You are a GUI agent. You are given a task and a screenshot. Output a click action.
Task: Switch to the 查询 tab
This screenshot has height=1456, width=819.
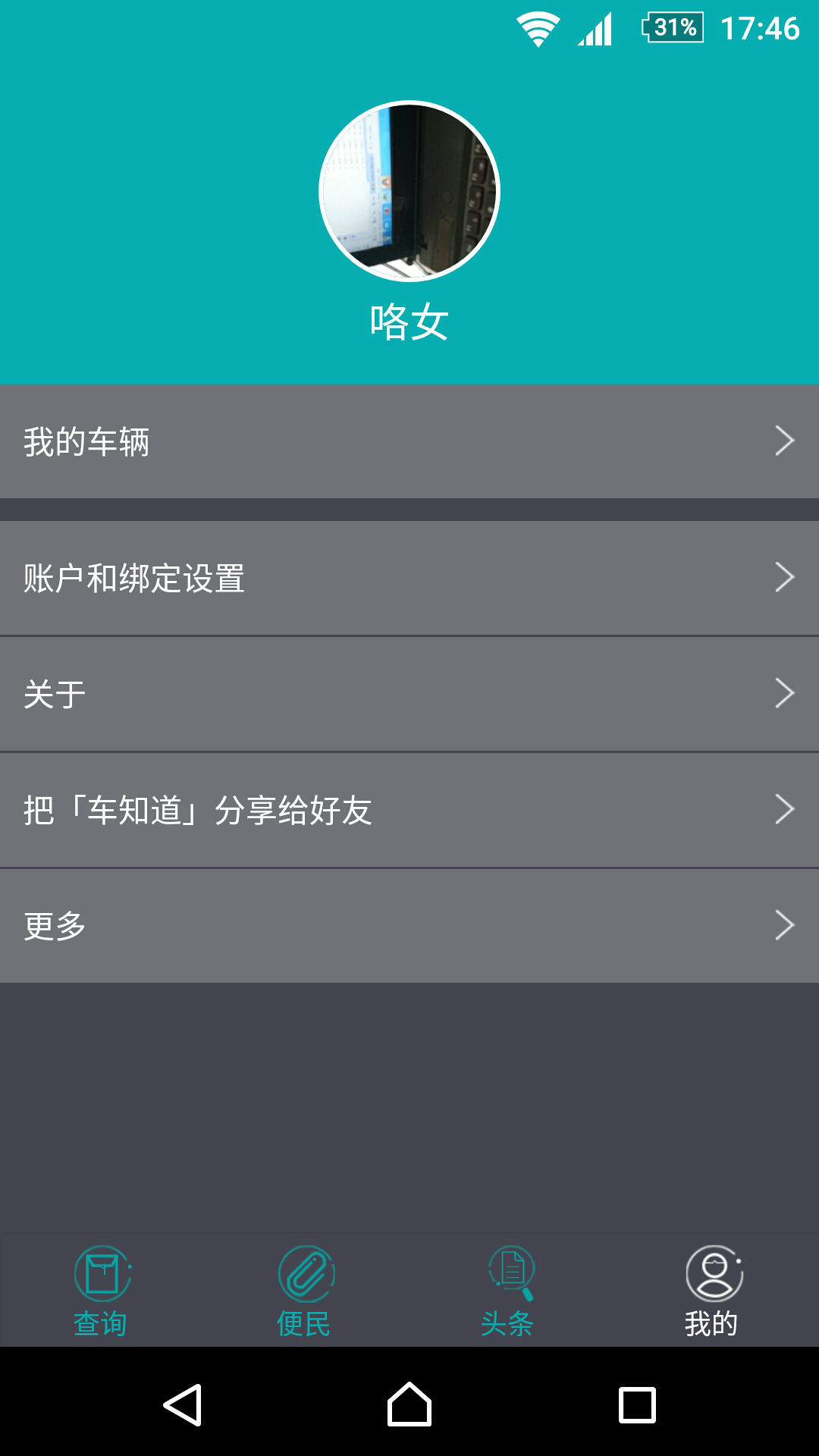(102, 1291)
